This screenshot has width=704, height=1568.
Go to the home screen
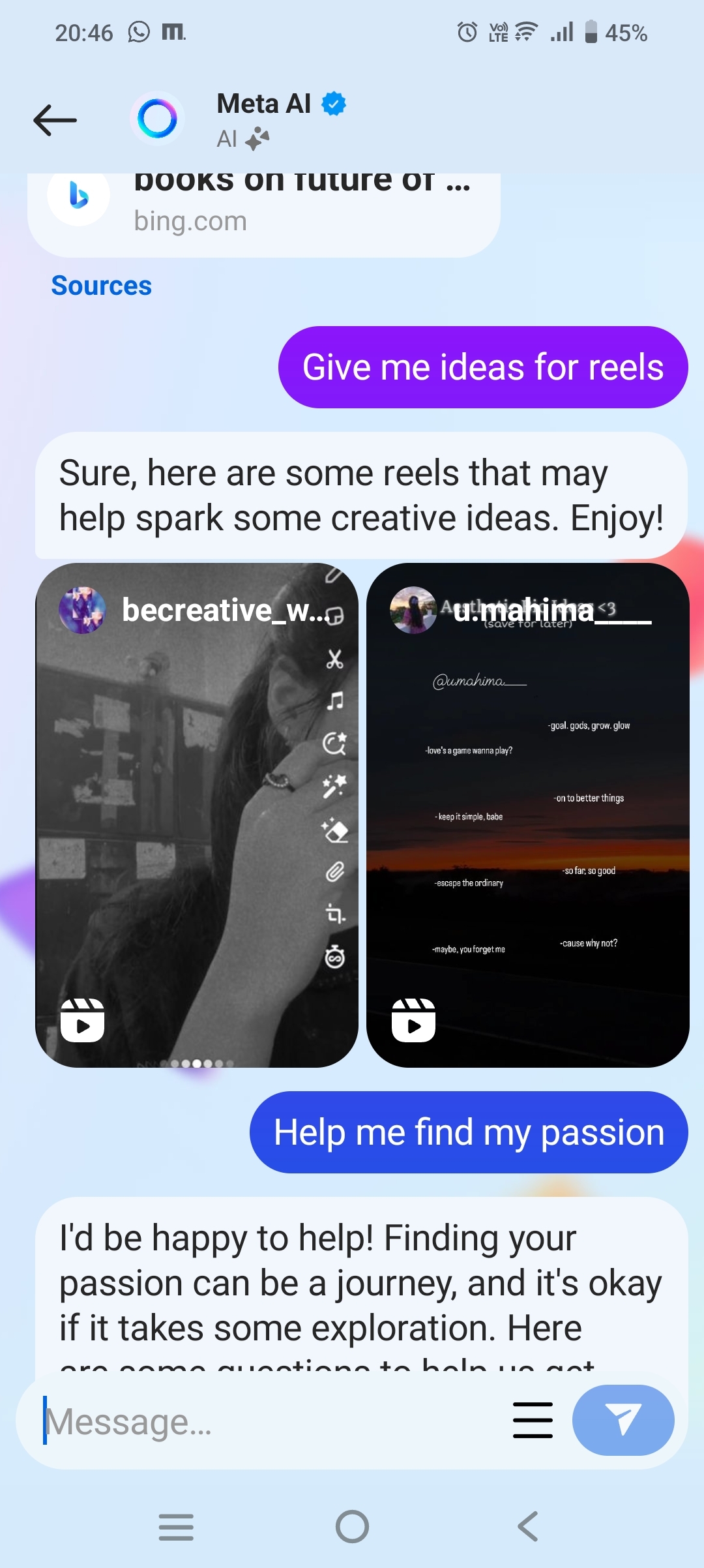[x=352, y=1527]
